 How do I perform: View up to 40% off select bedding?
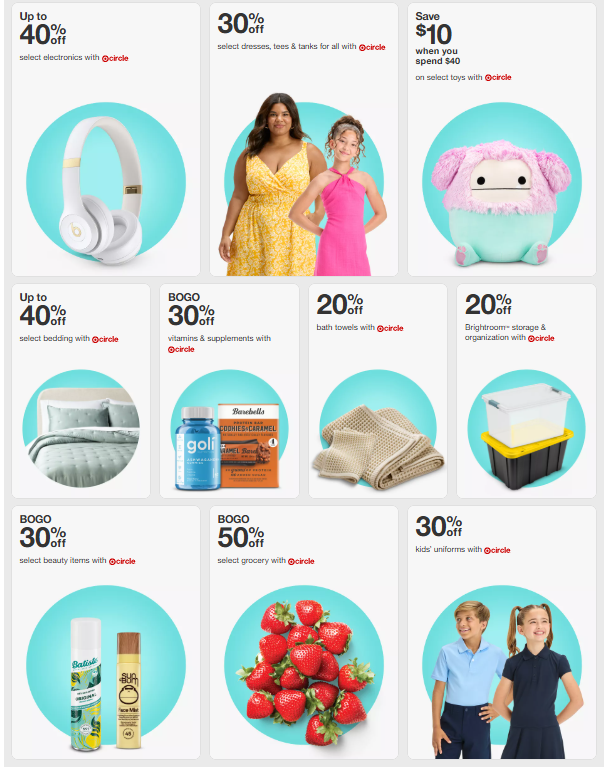pos(80,391)
